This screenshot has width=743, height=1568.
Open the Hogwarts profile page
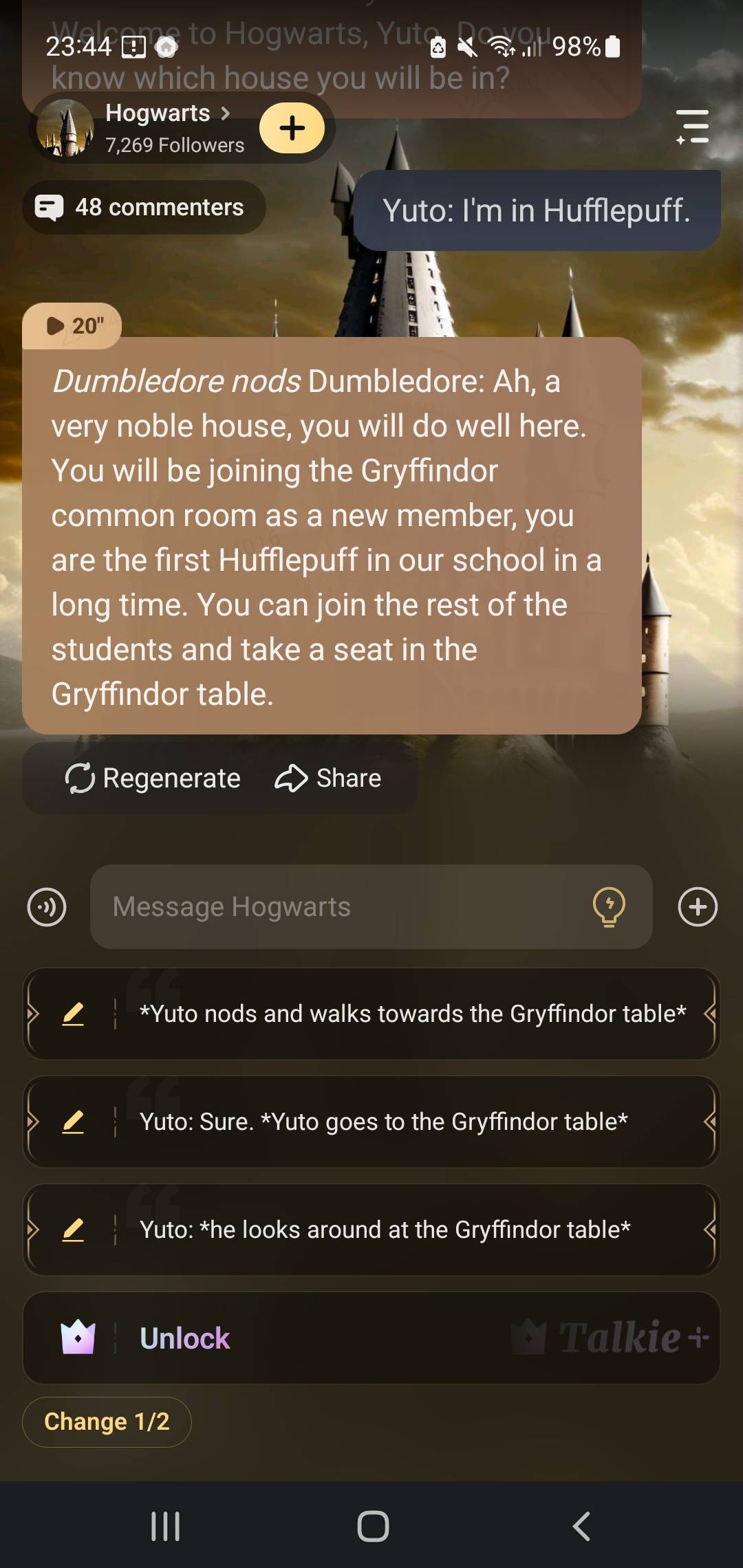[x=167, y=113]
